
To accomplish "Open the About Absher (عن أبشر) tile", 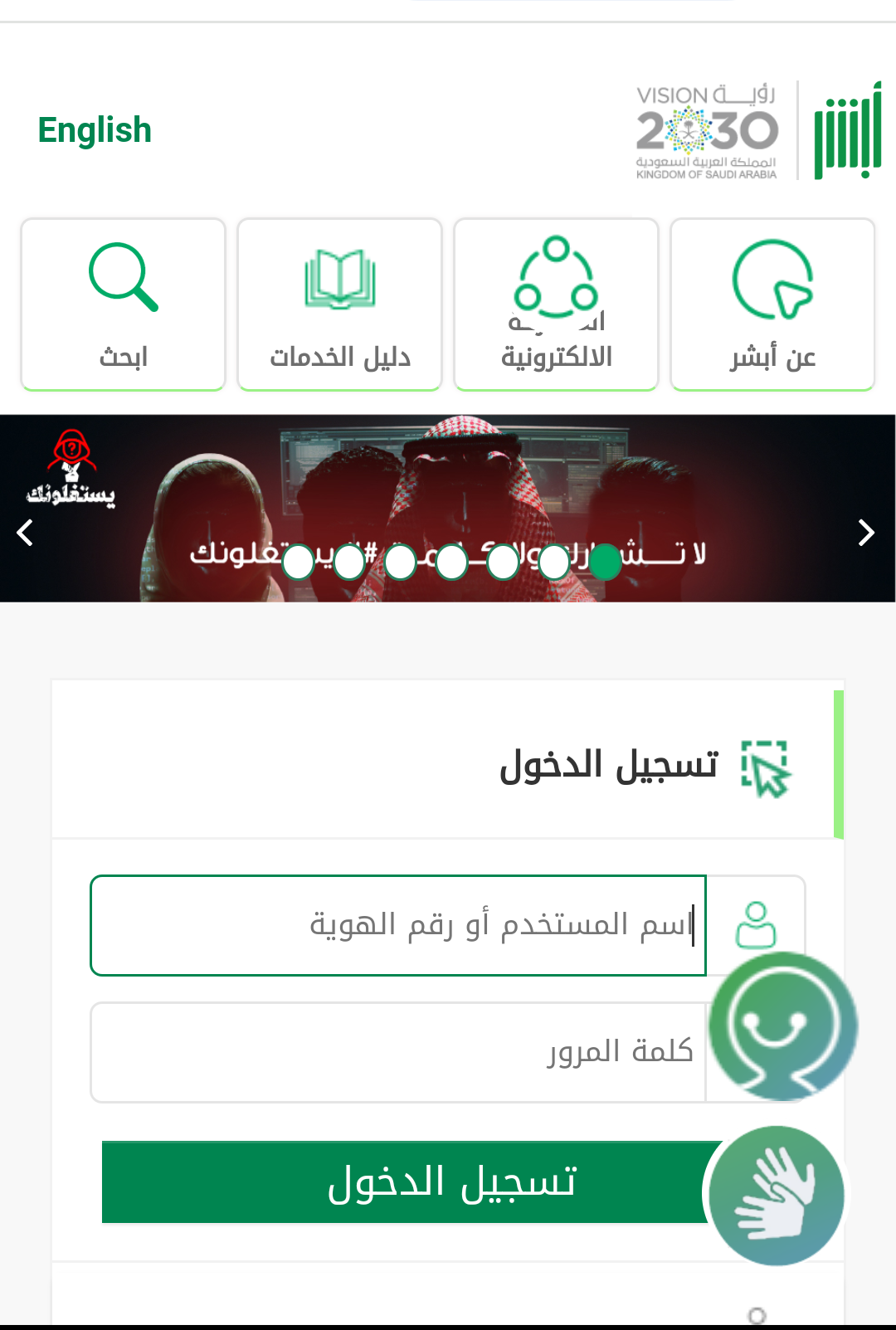I will coord(772,304).
